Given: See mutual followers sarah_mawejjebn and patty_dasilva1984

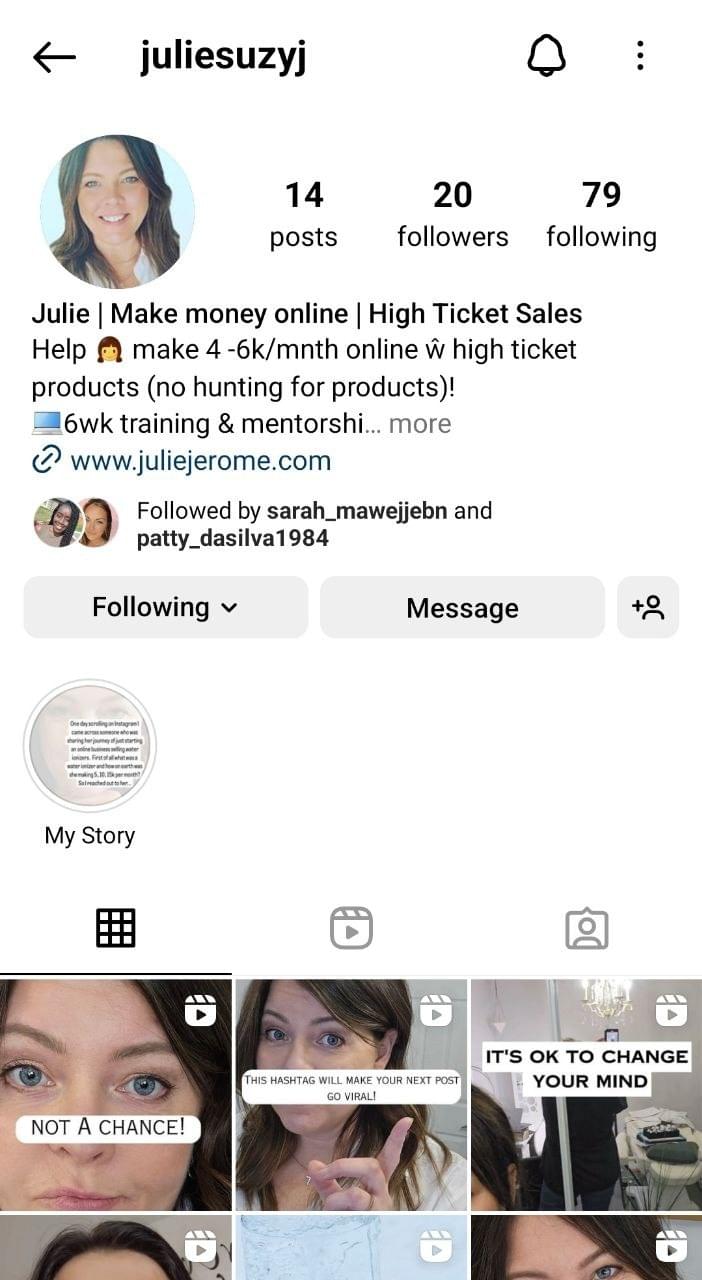Looking at the screenshot, I should pyautogui.click(x=314, y=524).
